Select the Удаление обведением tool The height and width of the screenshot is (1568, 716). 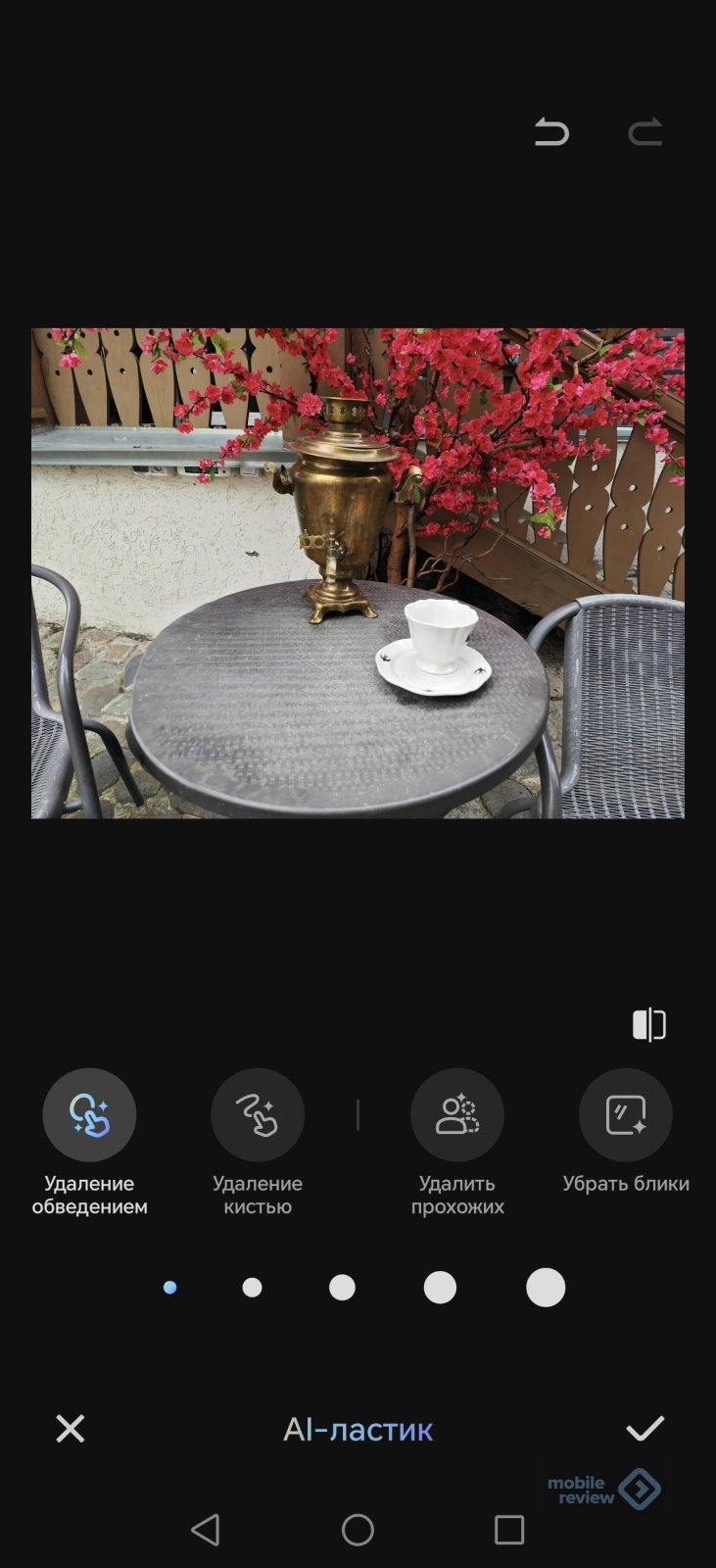89,1115
